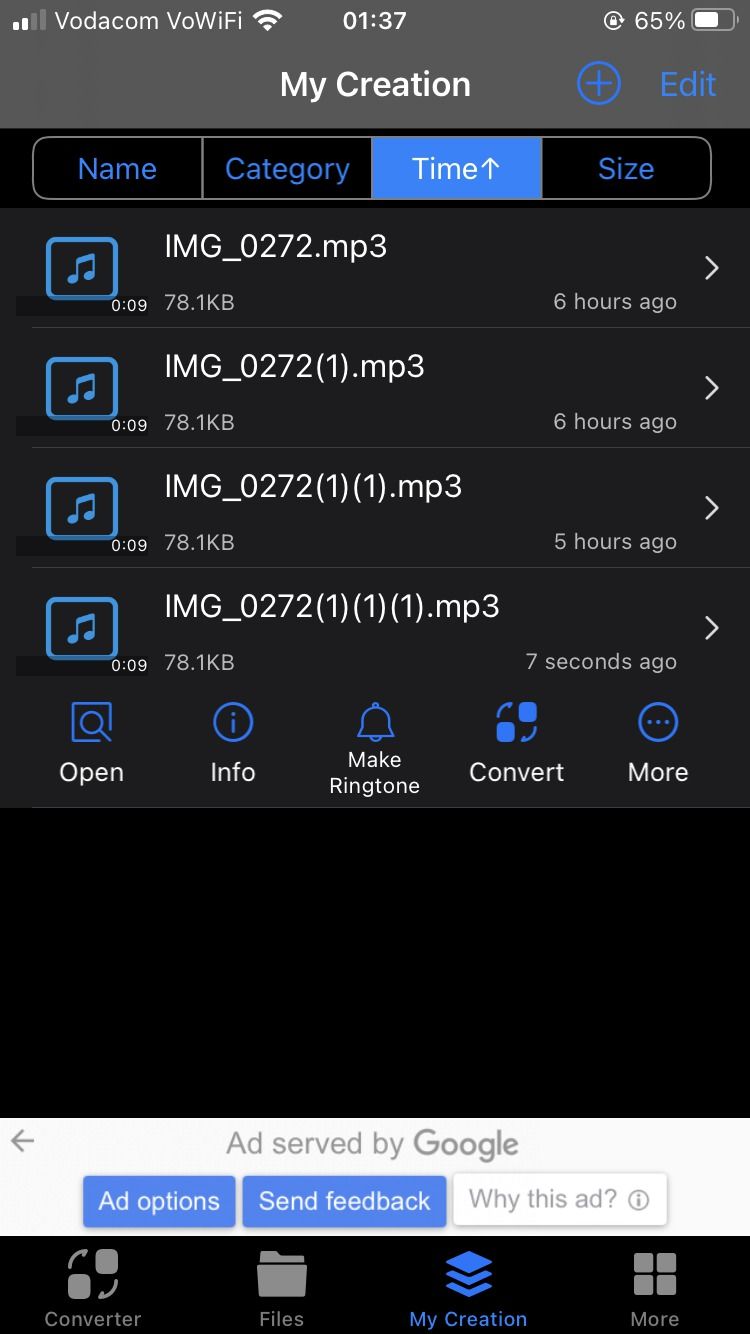Tap Edit in the top bar
This screenshot has height=1334, width=750.
687,84
